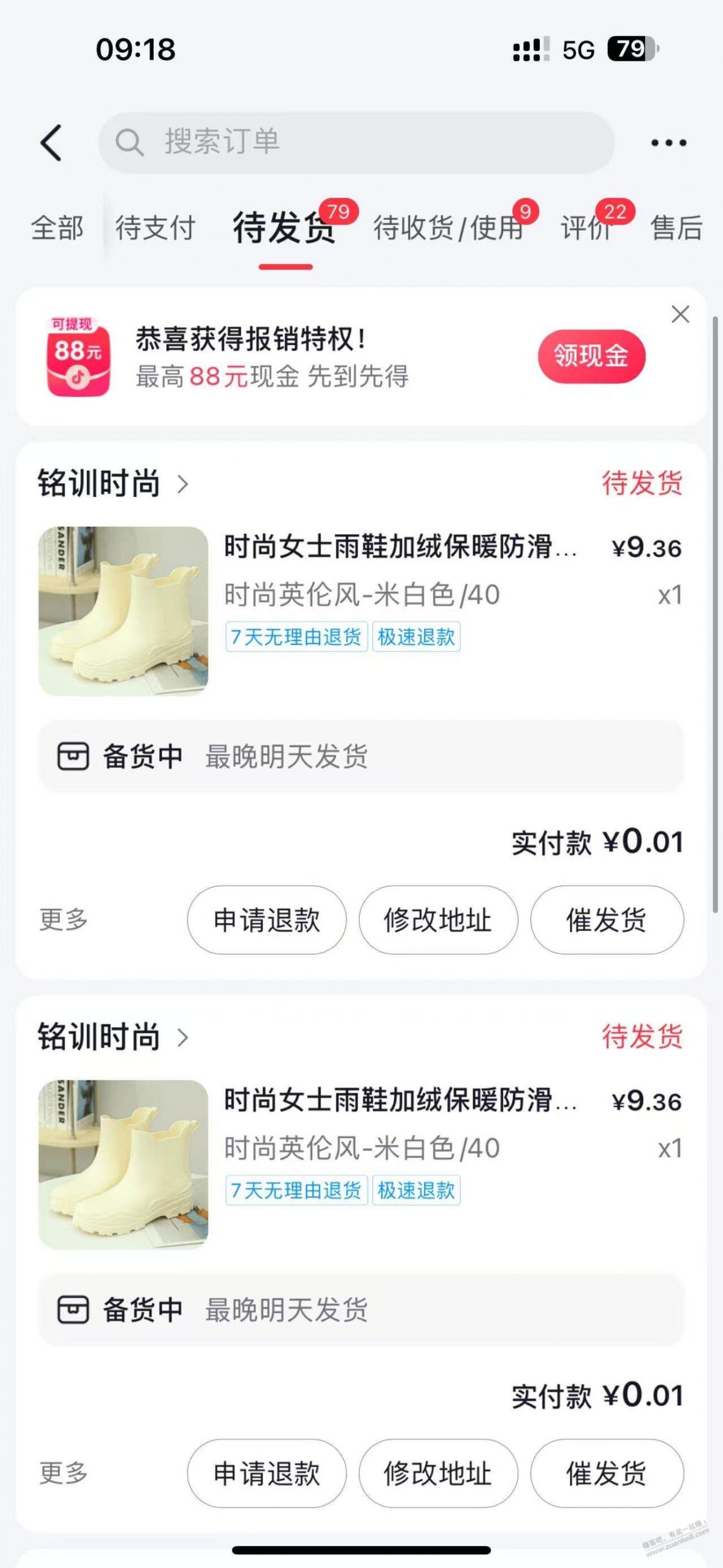
Task: Select the 全部 orders tab
Action: [x=58, y=227]
